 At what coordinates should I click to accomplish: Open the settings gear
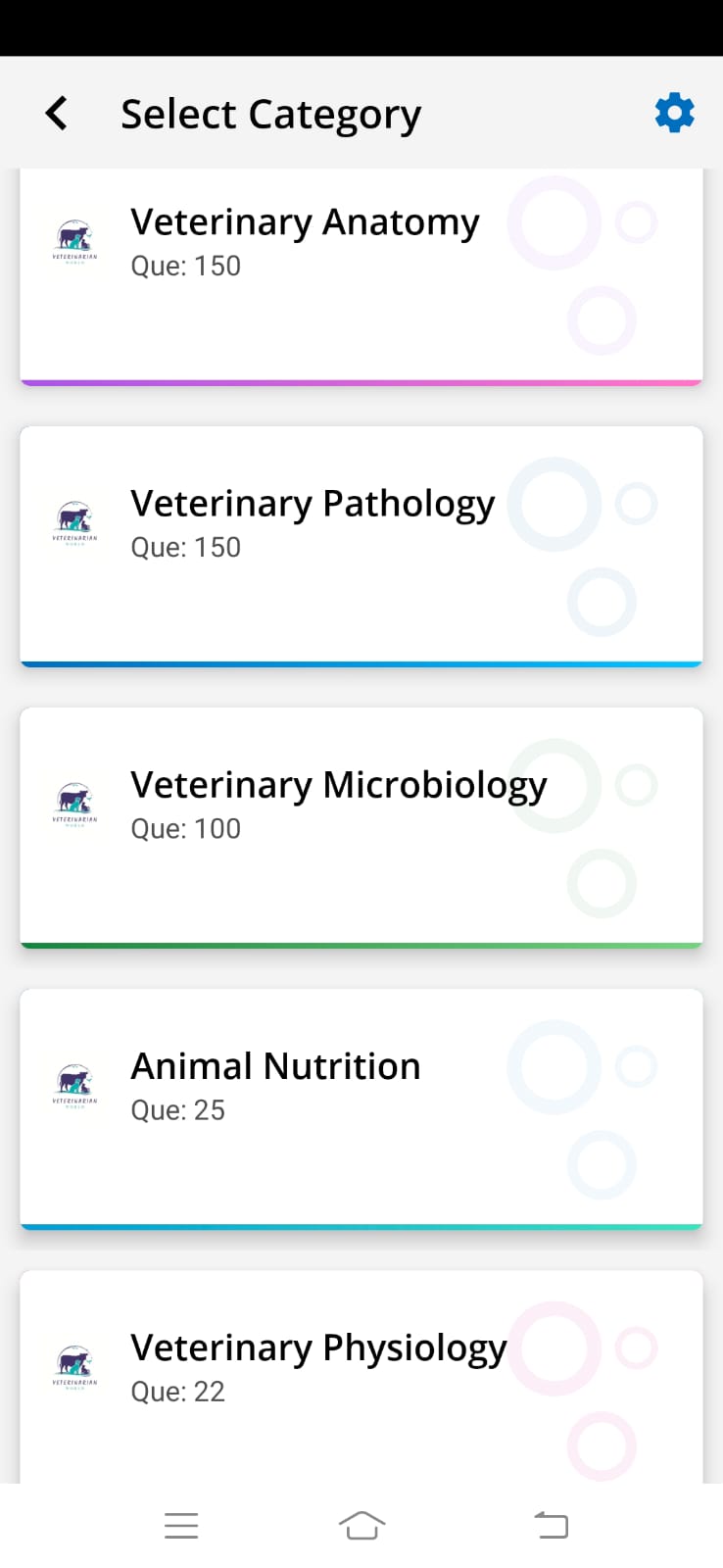pyautogui.click(x=674, y=114)
